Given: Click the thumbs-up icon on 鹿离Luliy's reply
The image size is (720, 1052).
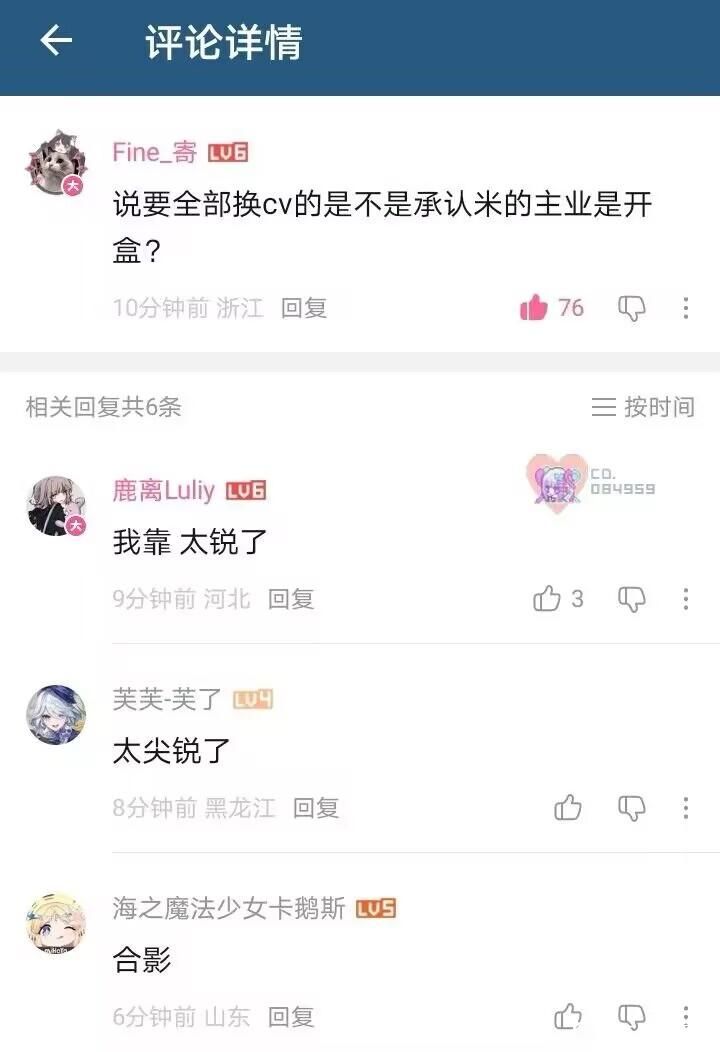Looking at the screenshot, I should click(548, 598).
